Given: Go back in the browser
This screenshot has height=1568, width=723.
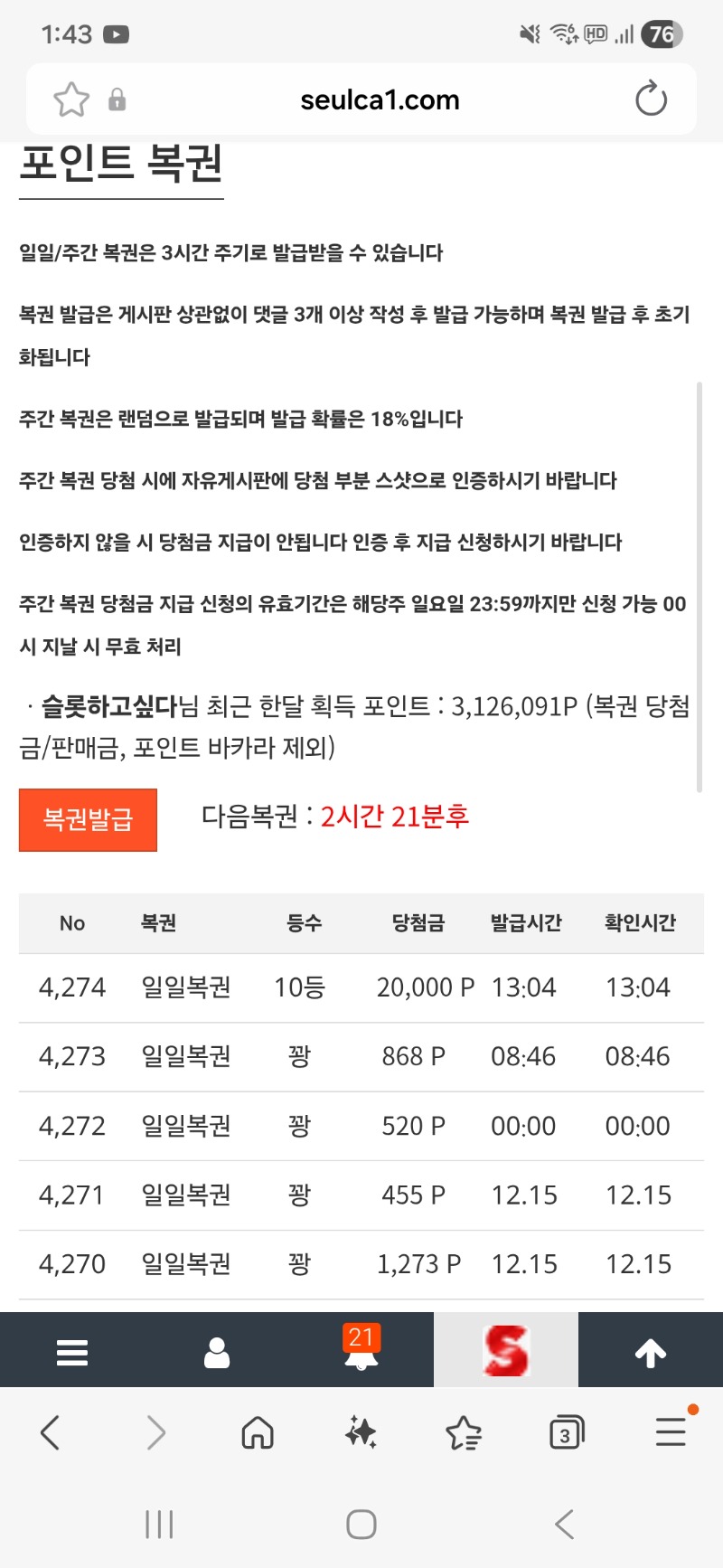Looking at the screenshot, I should coord(51,1432).
